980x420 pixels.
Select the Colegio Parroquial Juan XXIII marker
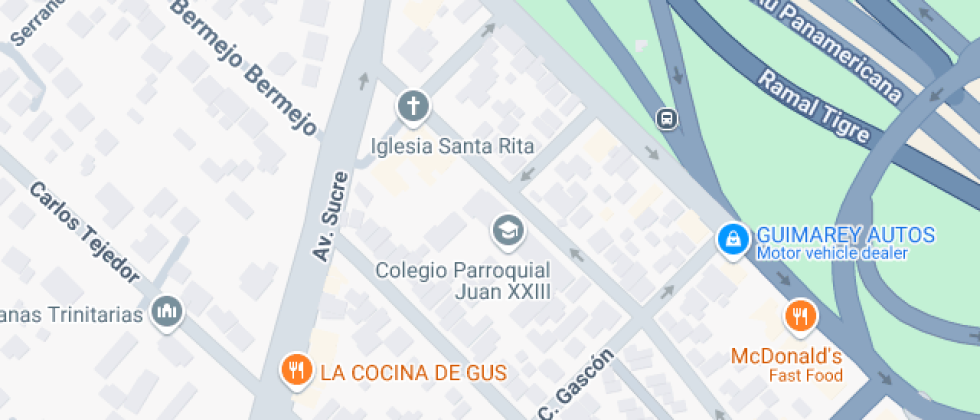click(508, 232)
